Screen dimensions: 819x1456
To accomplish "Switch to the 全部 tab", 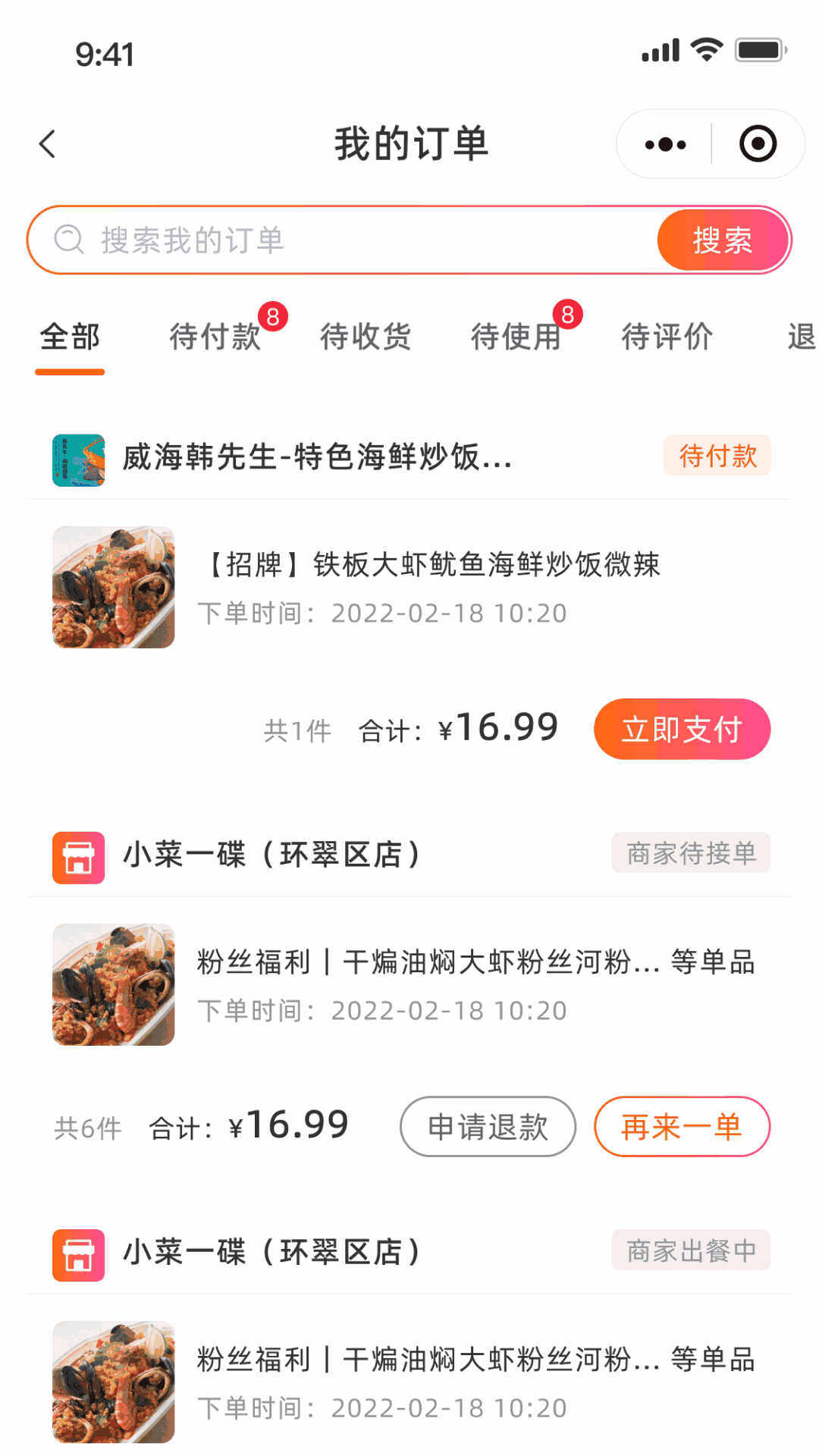I will pos(70,338).
